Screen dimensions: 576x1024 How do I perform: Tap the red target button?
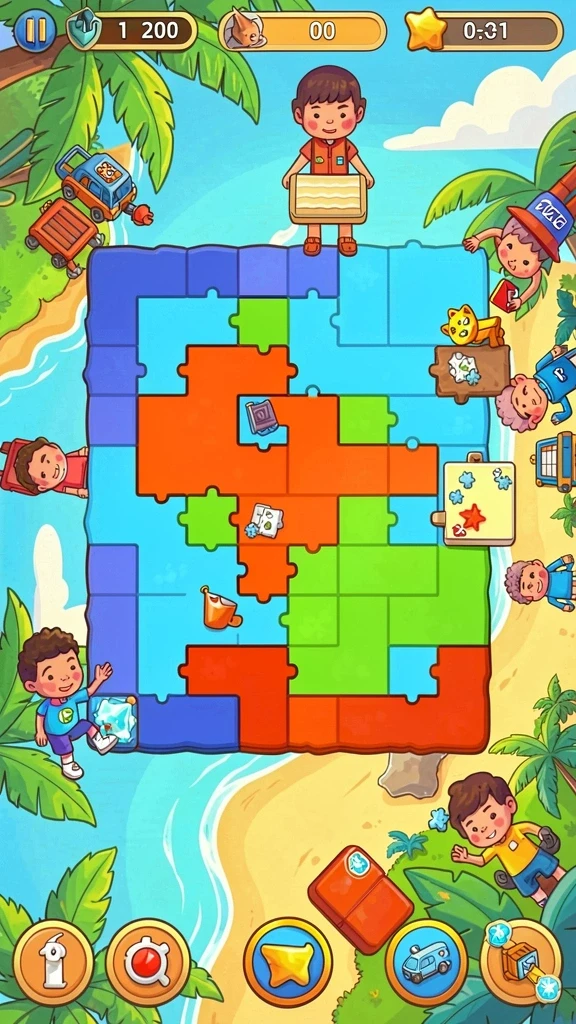coord(148,962)
